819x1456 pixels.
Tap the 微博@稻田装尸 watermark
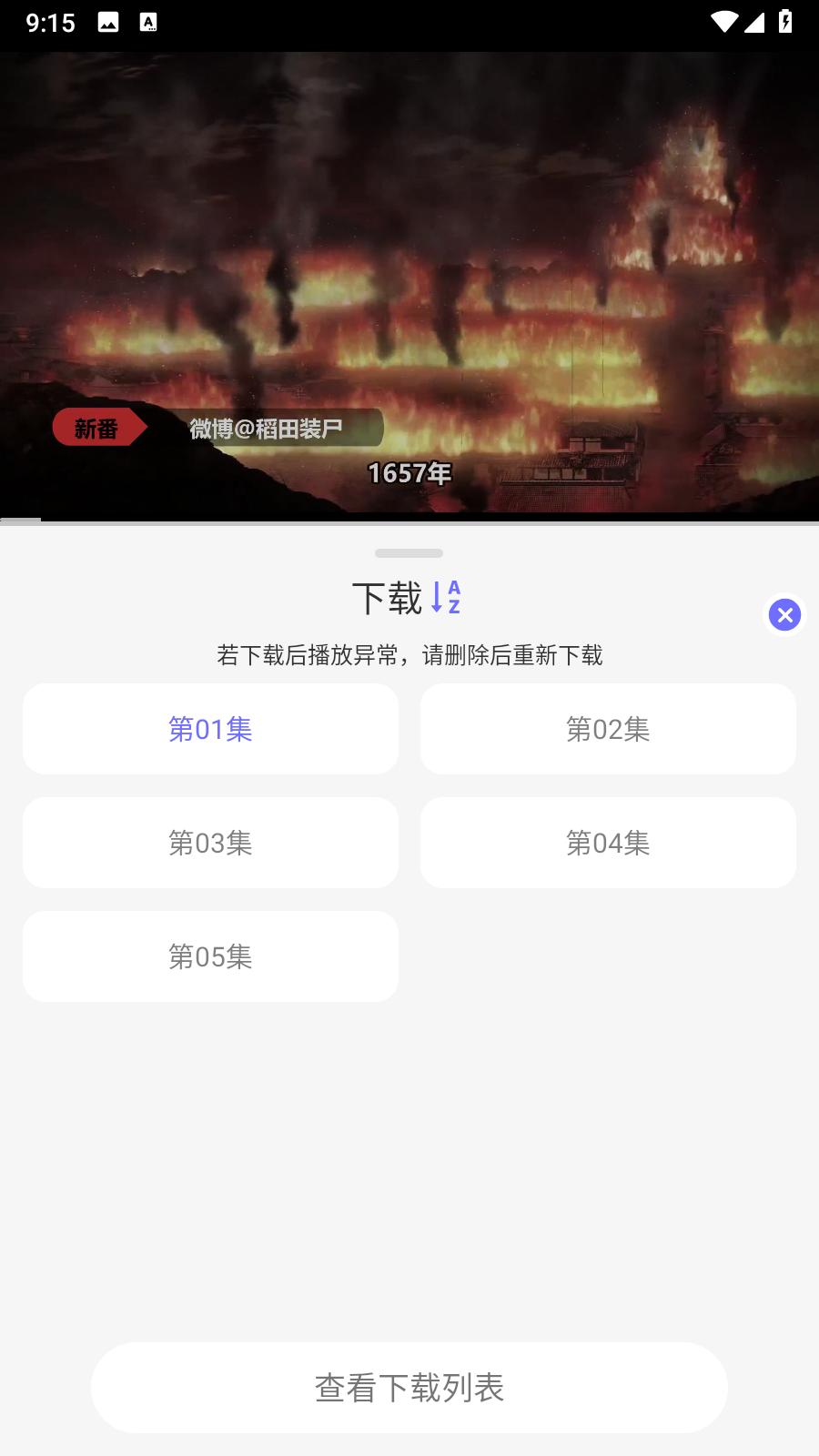point(264,427)
